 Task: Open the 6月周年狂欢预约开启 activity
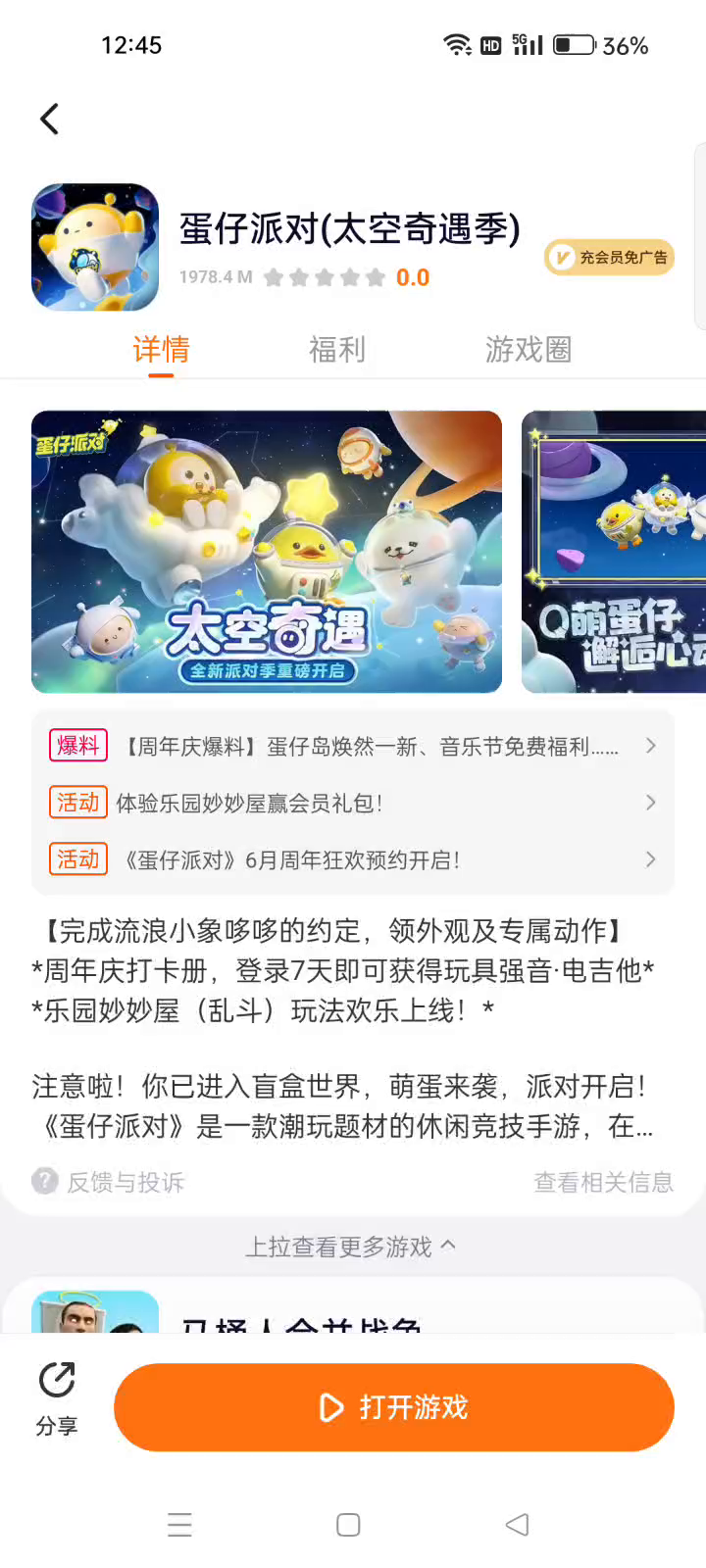353,860
